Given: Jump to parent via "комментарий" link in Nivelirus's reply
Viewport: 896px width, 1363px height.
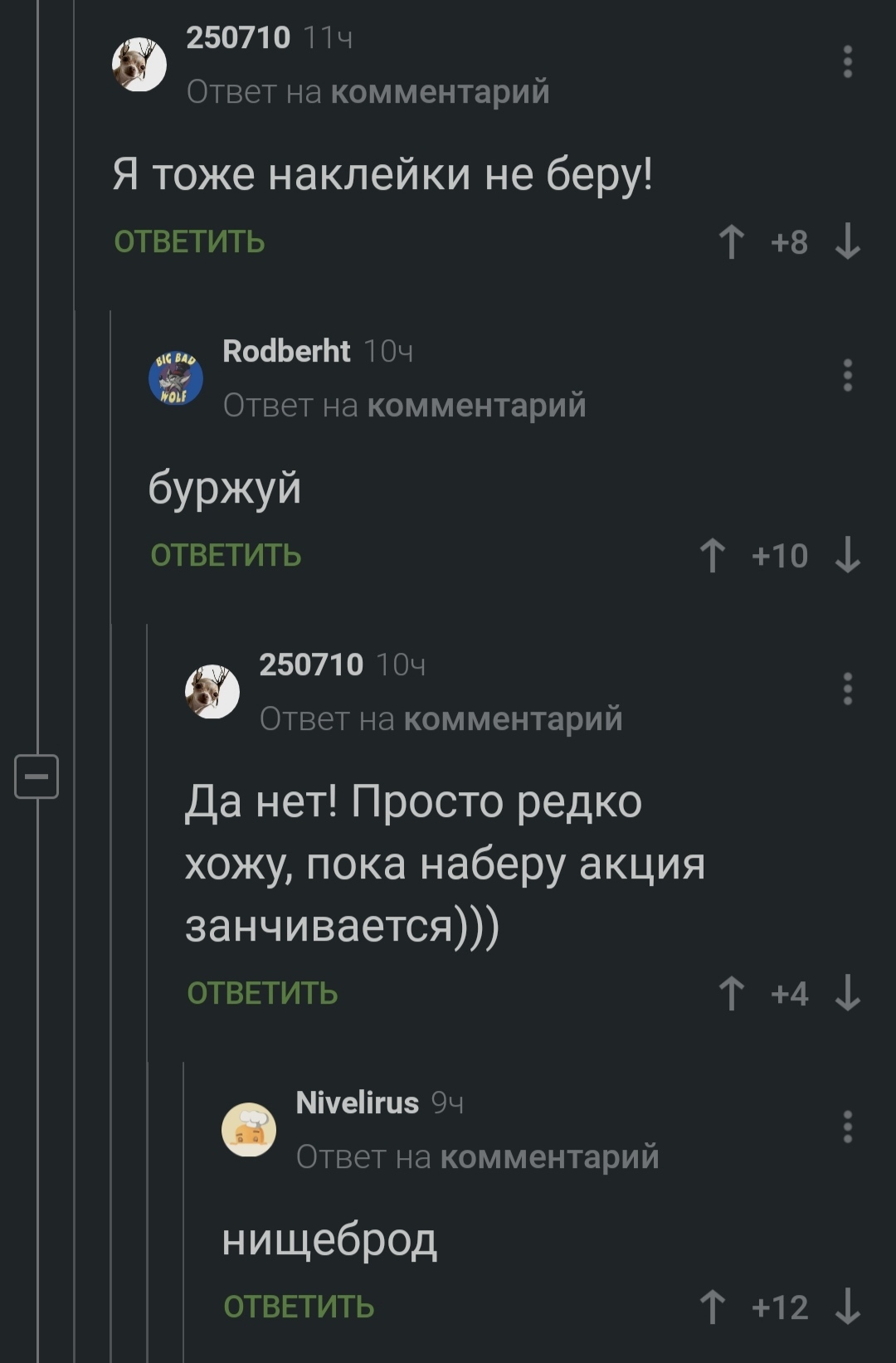Looking at the screenshot, I should [x=549, y=1156].
